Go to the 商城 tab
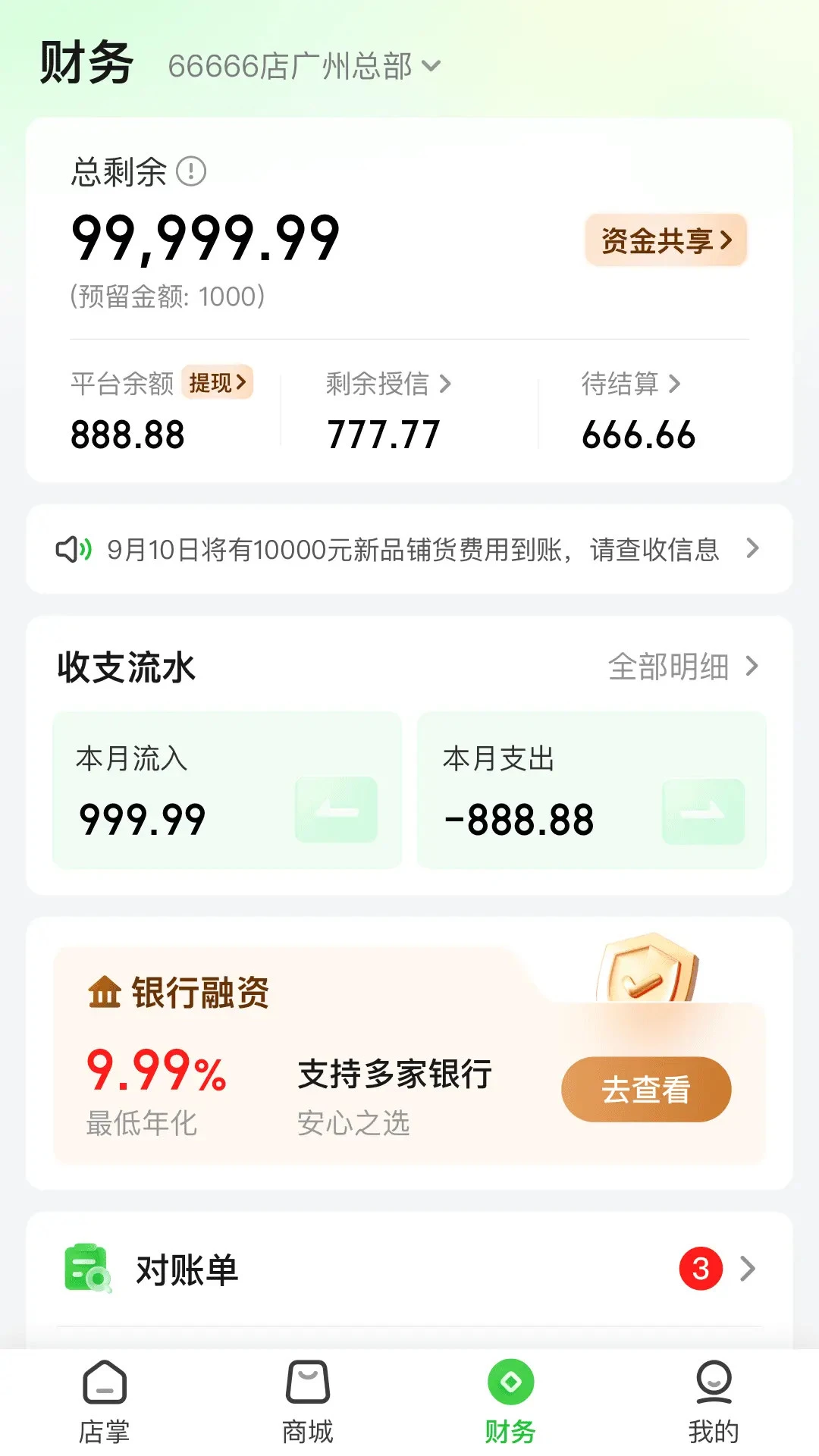 click(307, 1401)
